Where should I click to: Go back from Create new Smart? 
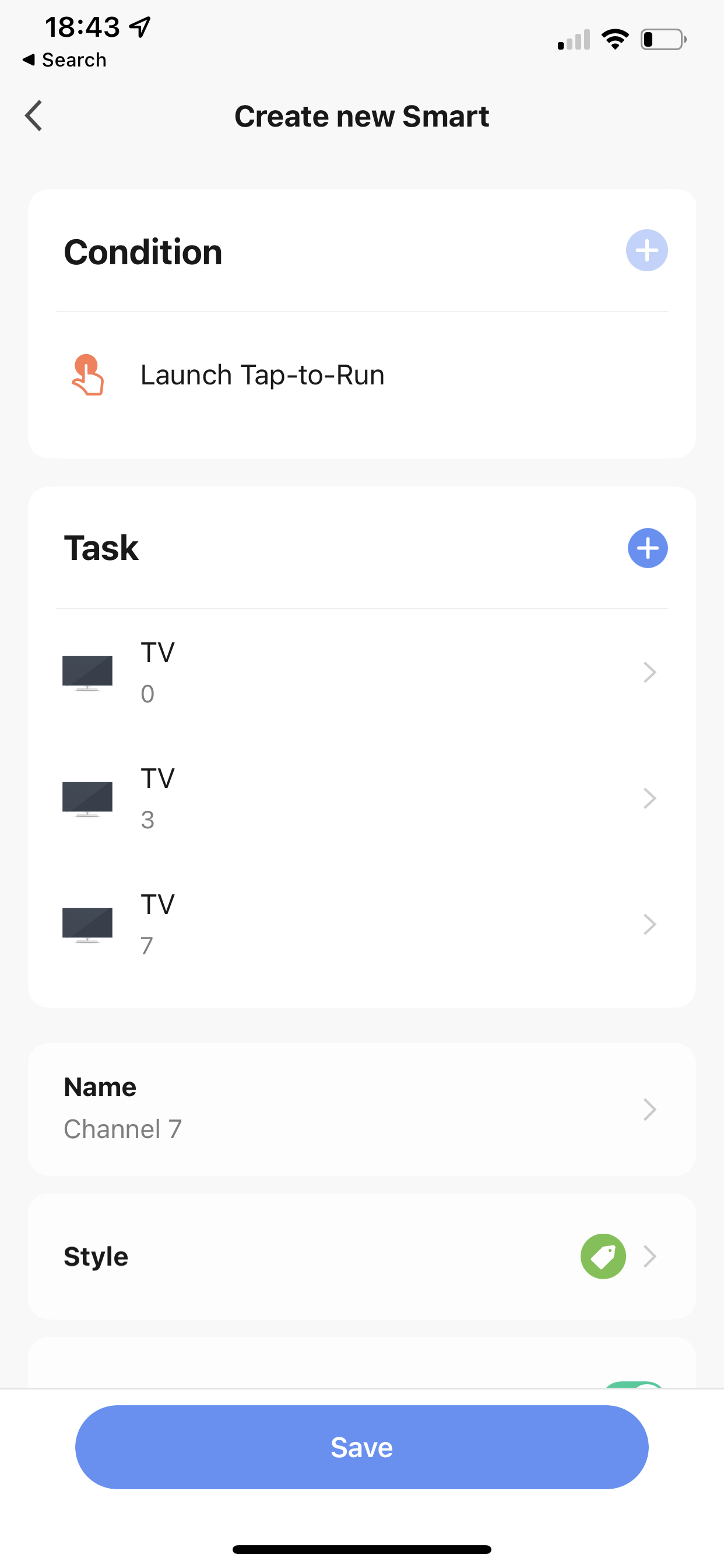click(34, 116)
